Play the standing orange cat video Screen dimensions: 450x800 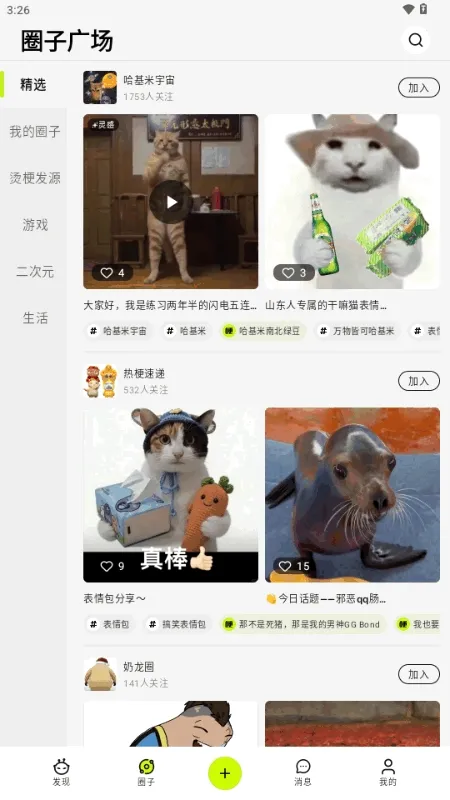tap(171, 202)
